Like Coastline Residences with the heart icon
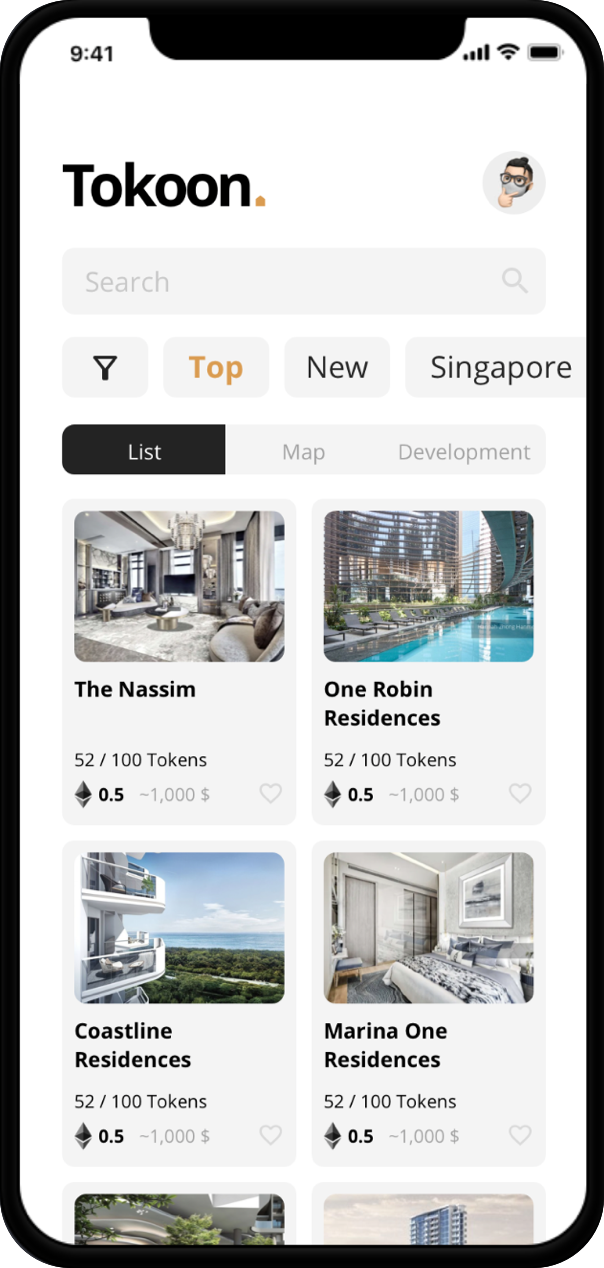Viewport: 604px width, 1268px height. [271, 1135]
